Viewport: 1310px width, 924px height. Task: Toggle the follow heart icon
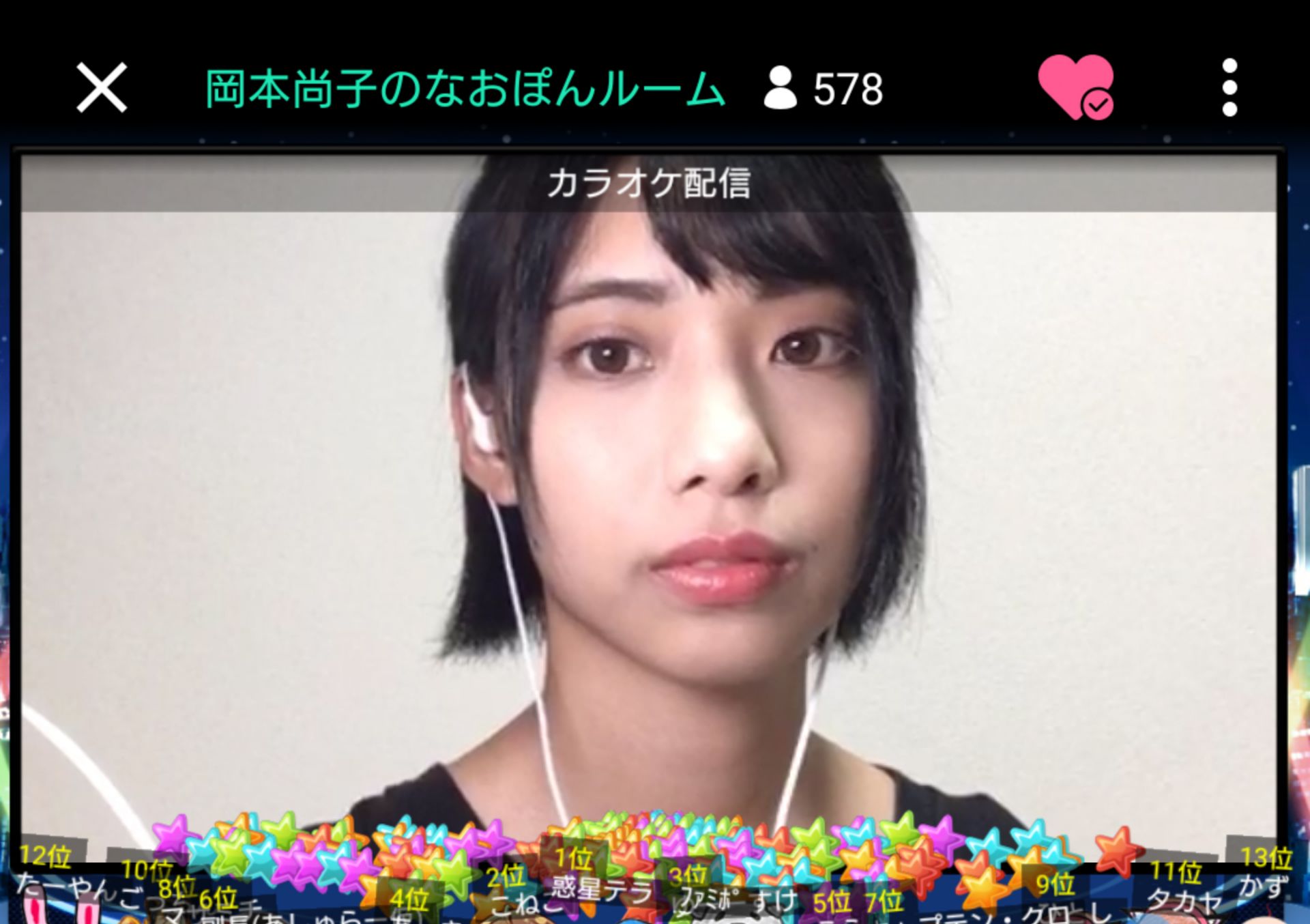1075,87
